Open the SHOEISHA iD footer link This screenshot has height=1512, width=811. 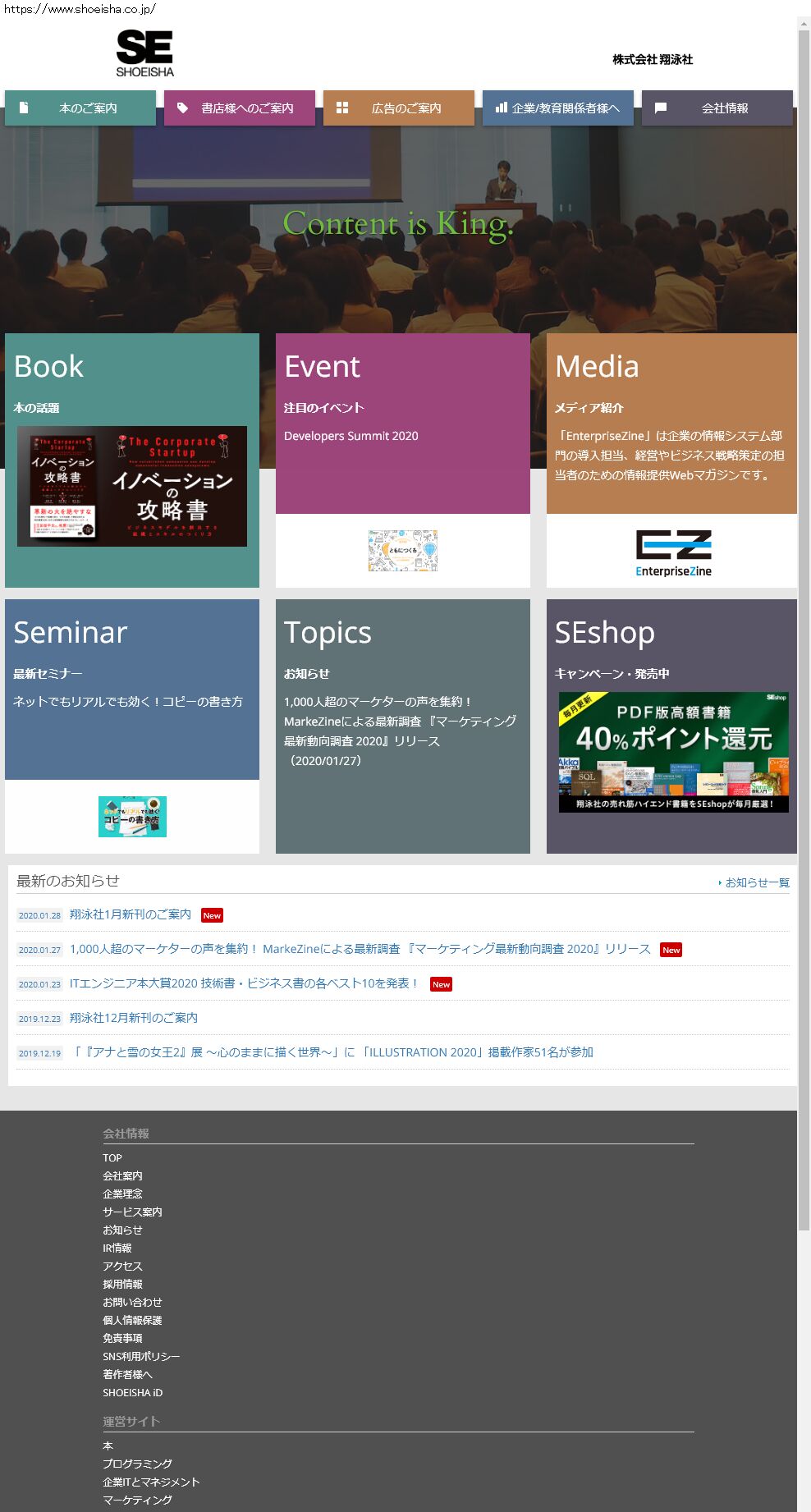pos(132,1393)
